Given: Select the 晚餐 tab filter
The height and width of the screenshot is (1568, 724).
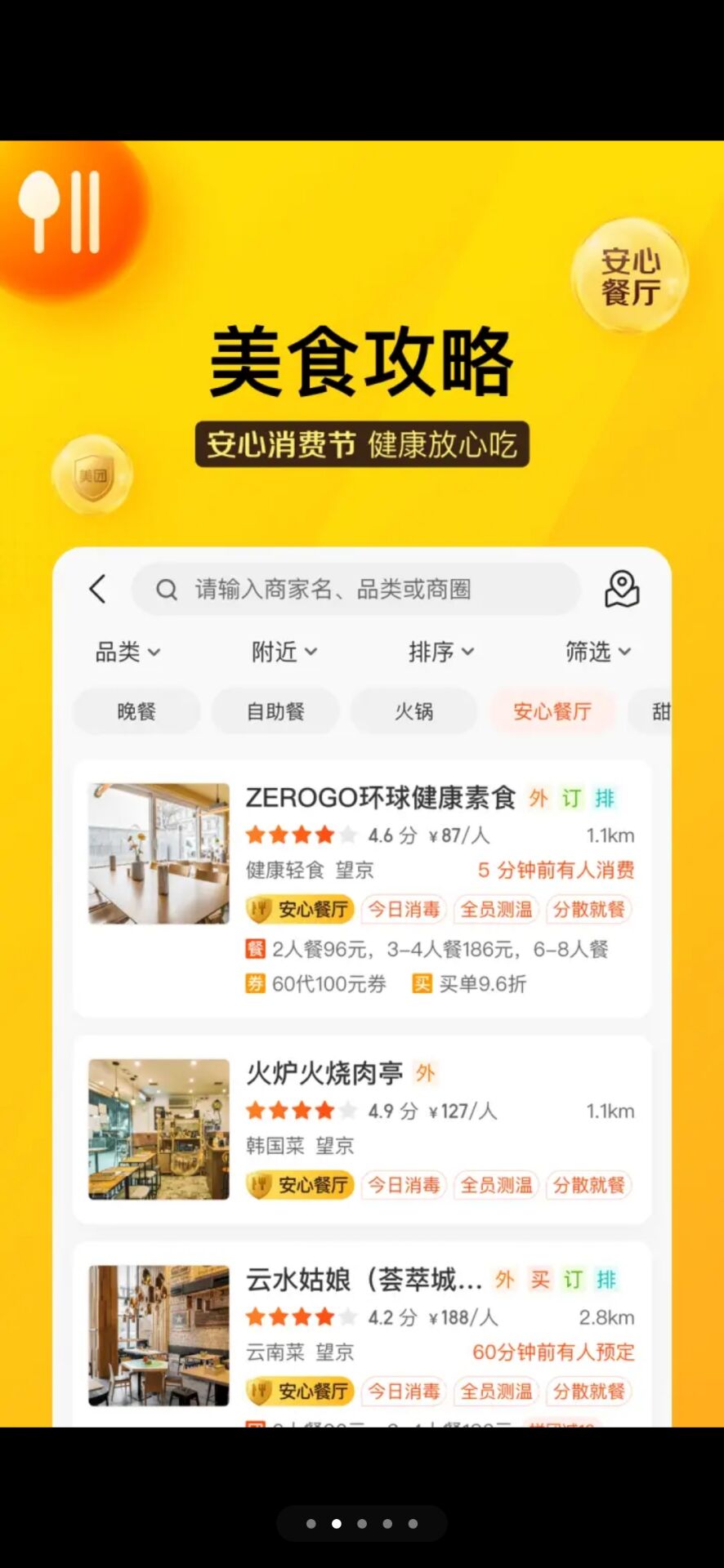Looking at the screenshot, I should tap(136, 710).
